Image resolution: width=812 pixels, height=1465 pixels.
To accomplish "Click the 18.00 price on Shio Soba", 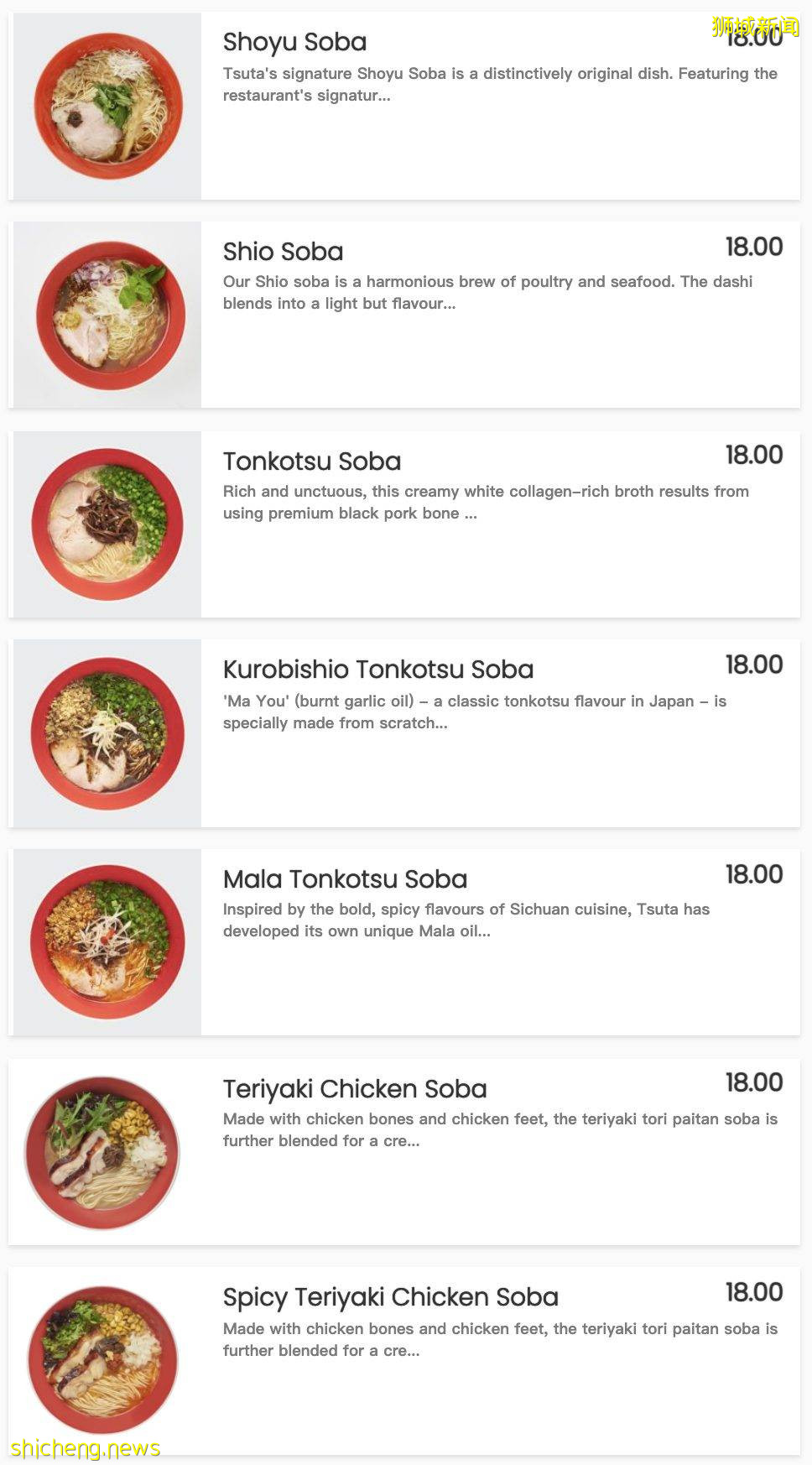I will tap(753, 246).
